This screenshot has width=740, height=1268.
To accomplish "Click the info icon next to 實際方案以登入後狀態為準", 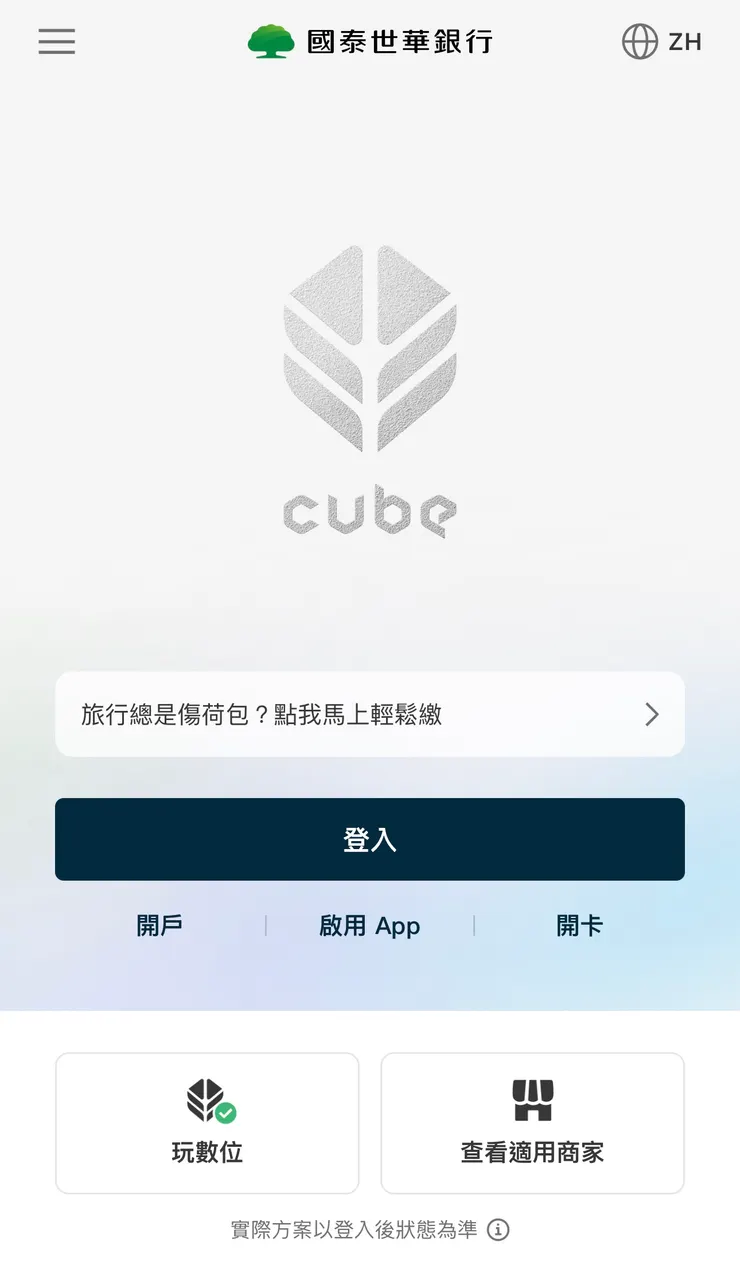I will pos(500,1230).
